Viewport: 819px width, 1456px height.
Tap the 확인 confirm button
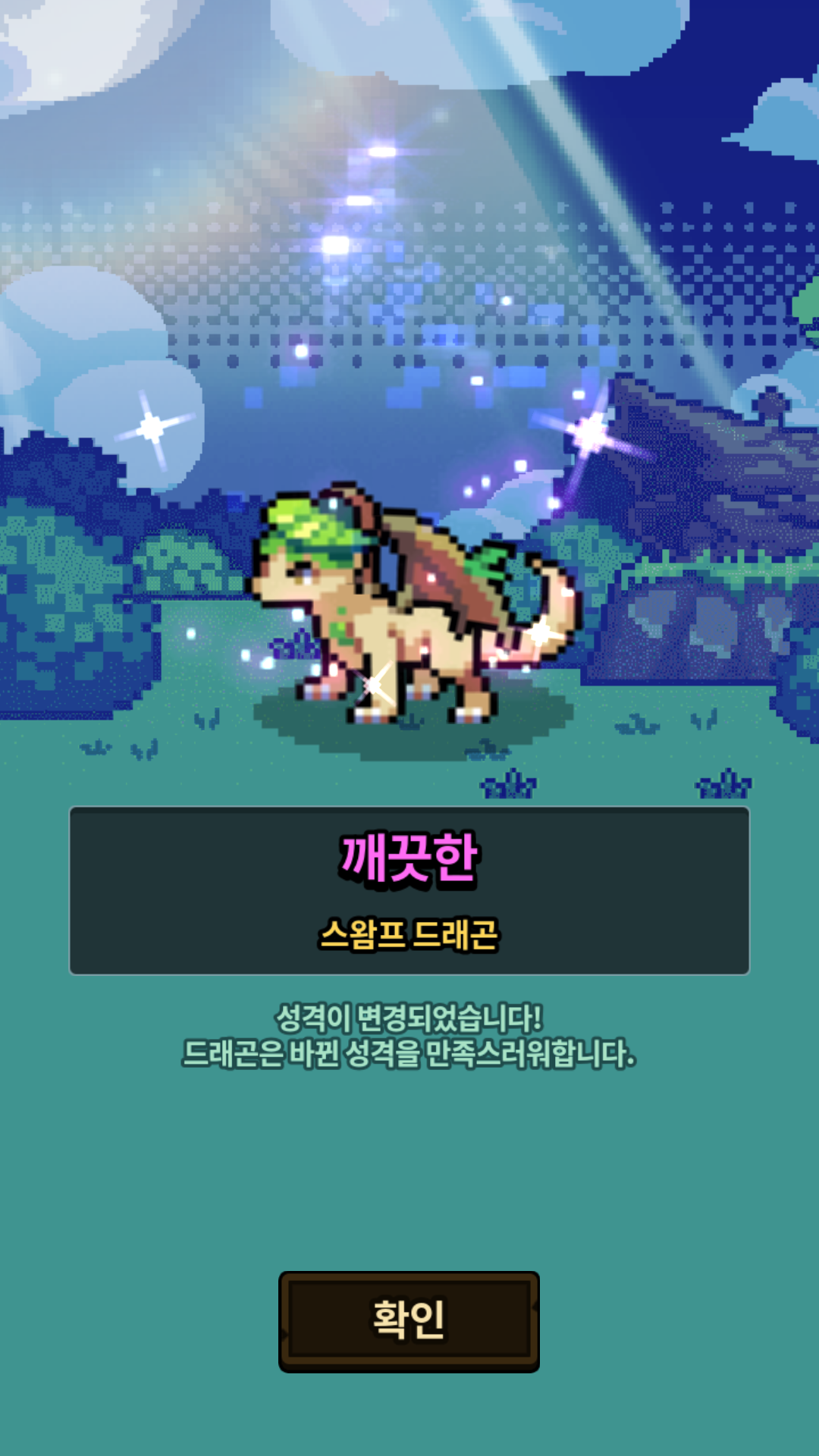click(x=409, y=1321)
